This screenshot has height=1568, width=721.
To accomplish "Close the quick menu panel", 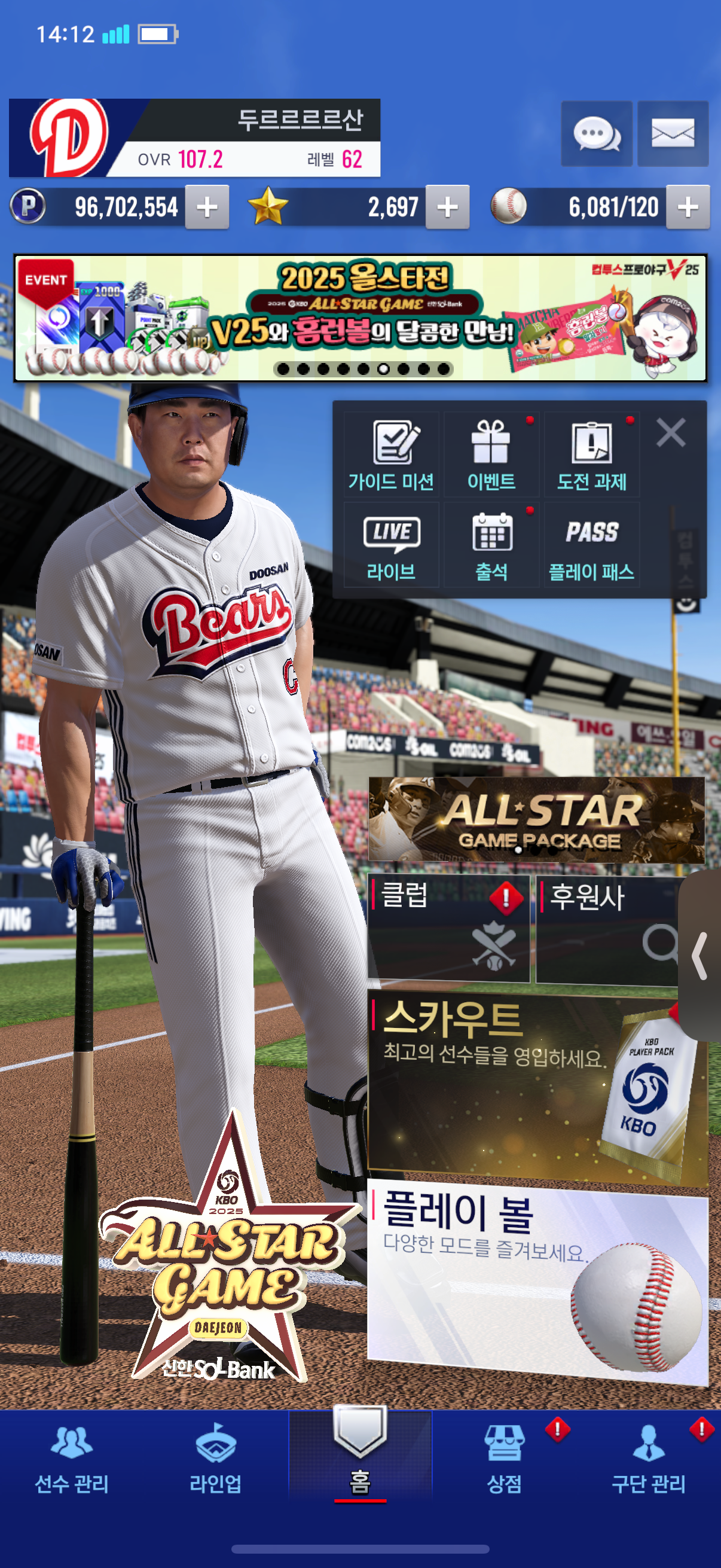I will (x=671, y=432).
